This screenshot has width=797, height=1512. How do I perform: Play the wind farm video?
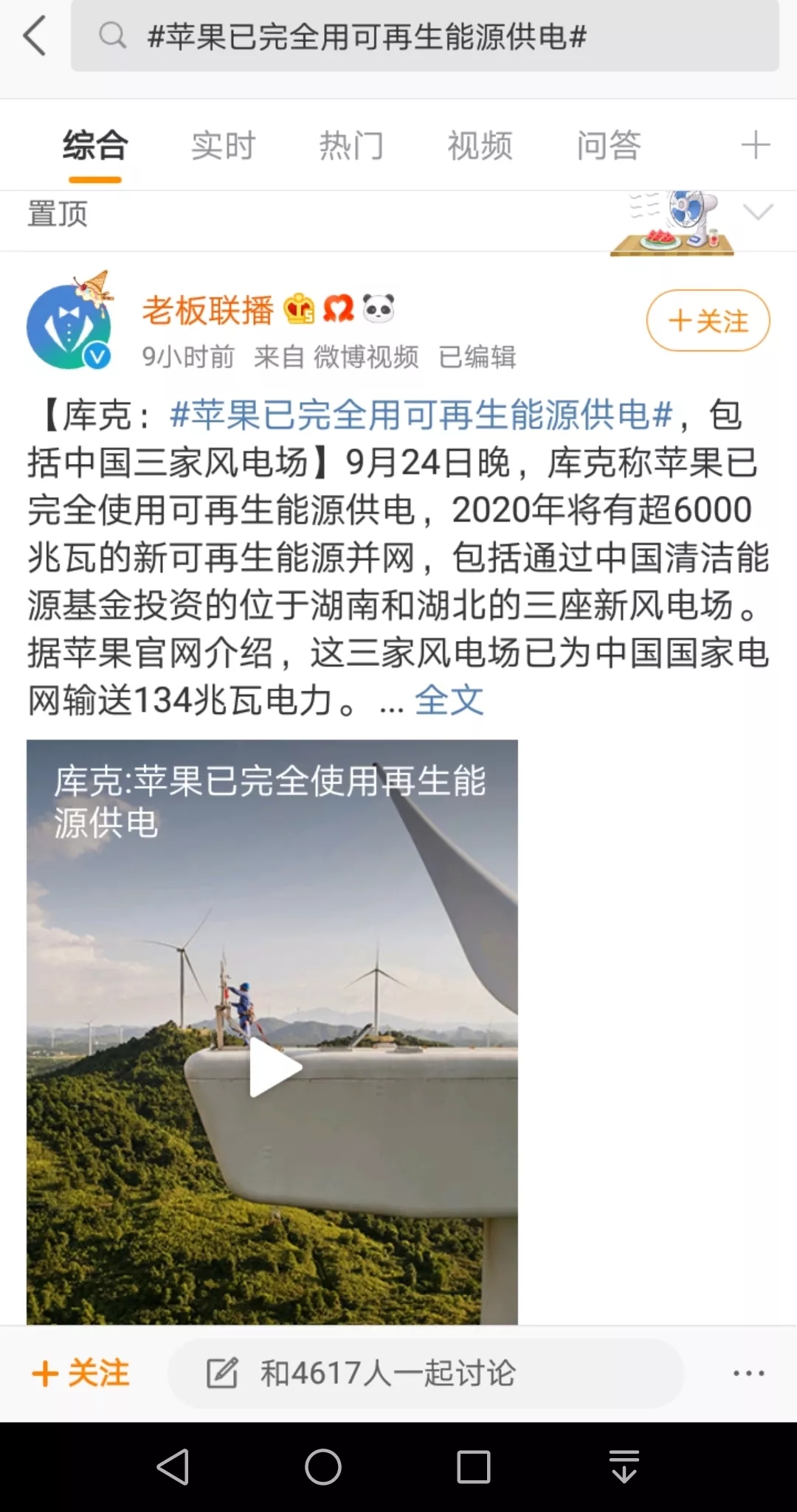(x=273, y=1067)
